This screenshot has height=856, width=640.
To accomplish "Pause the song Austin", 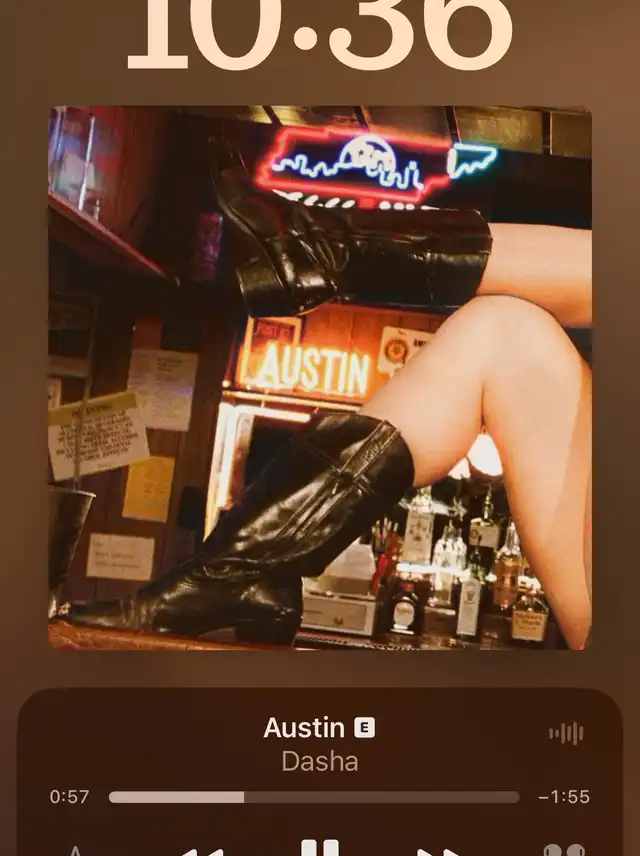I will click(x=320, y=849).
